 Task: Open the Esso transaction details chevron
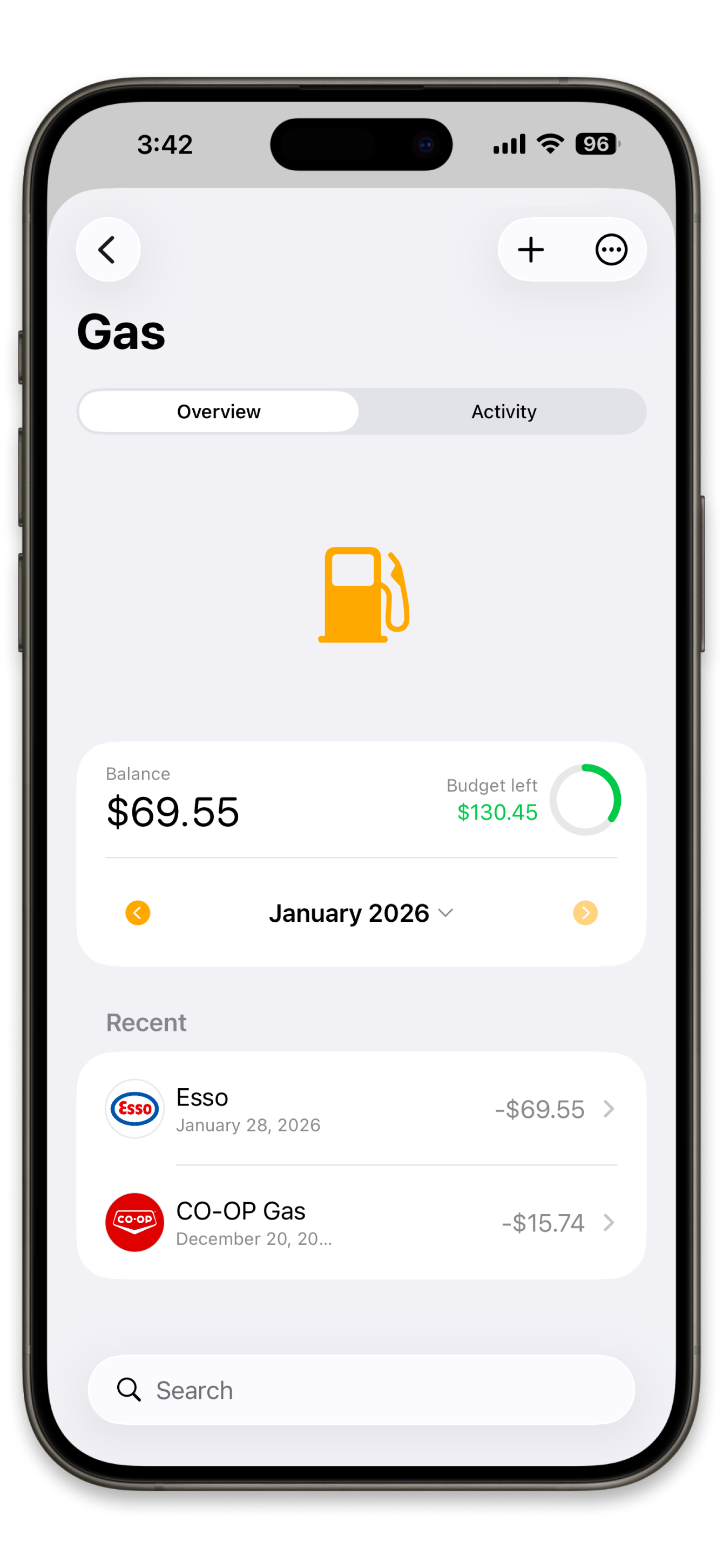pyautogui.click(x=610, y=1109)
